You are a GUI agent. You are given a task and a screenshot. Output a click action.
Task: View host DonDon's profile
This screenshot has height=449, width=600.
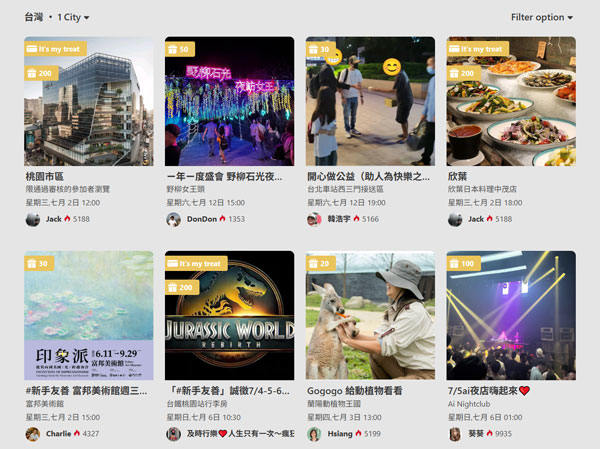(202, 219)
